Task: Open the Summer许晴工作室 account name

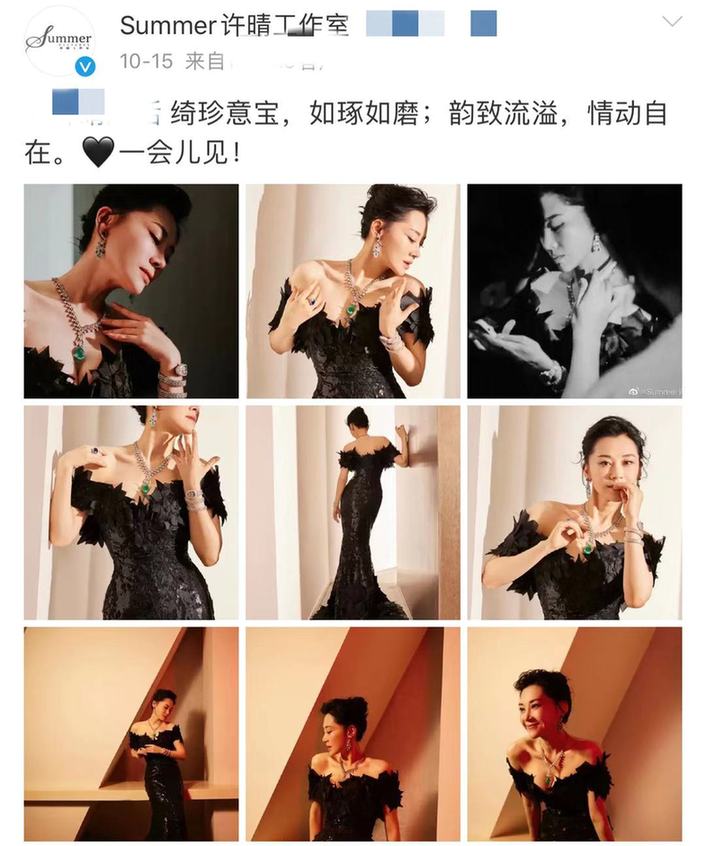Action: click(234, 23)
